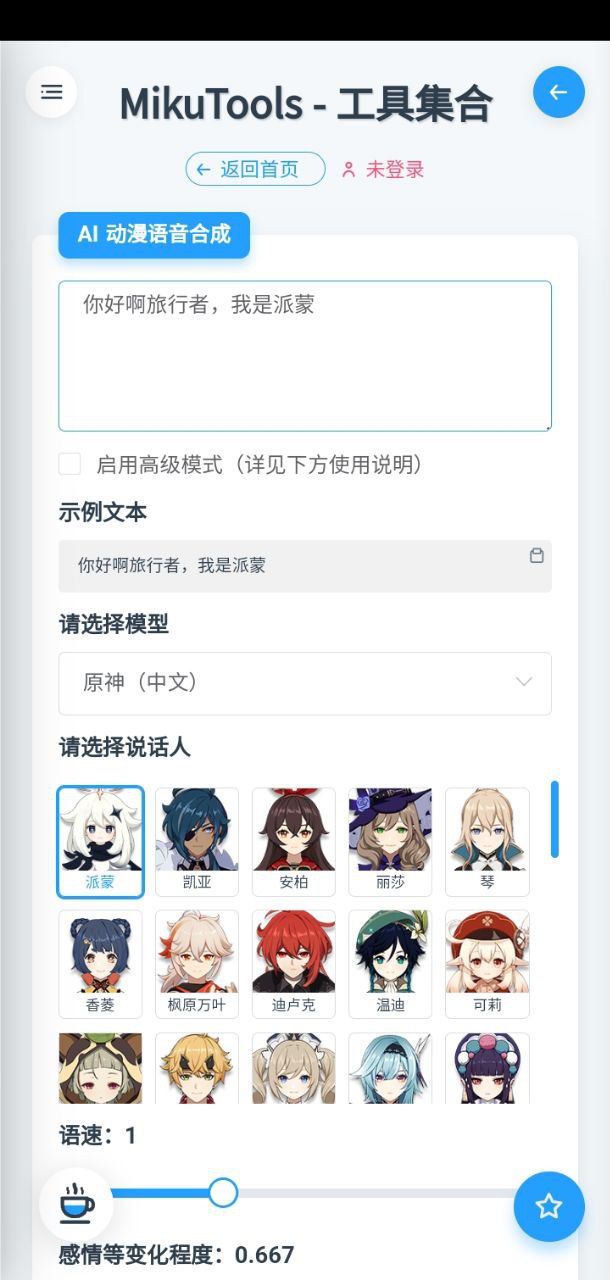
Task: Choose 丽莎 as the speaker
Action: coord(390,842)
